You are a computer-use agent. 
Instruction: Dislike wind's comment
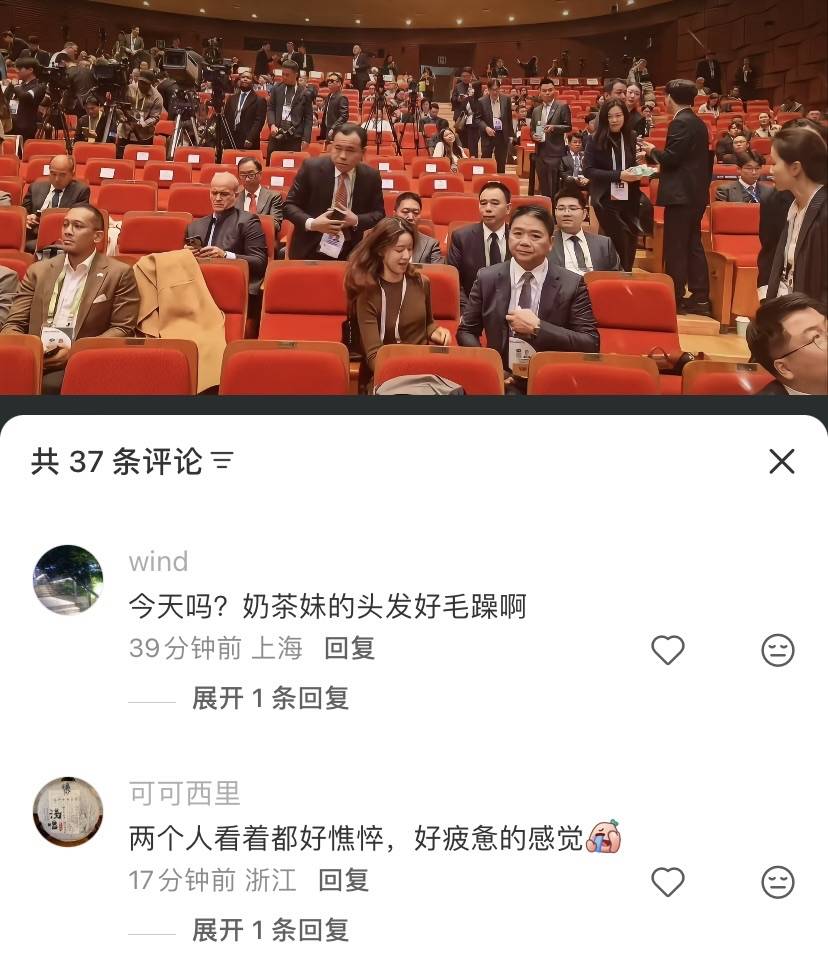tap(777, 650)
